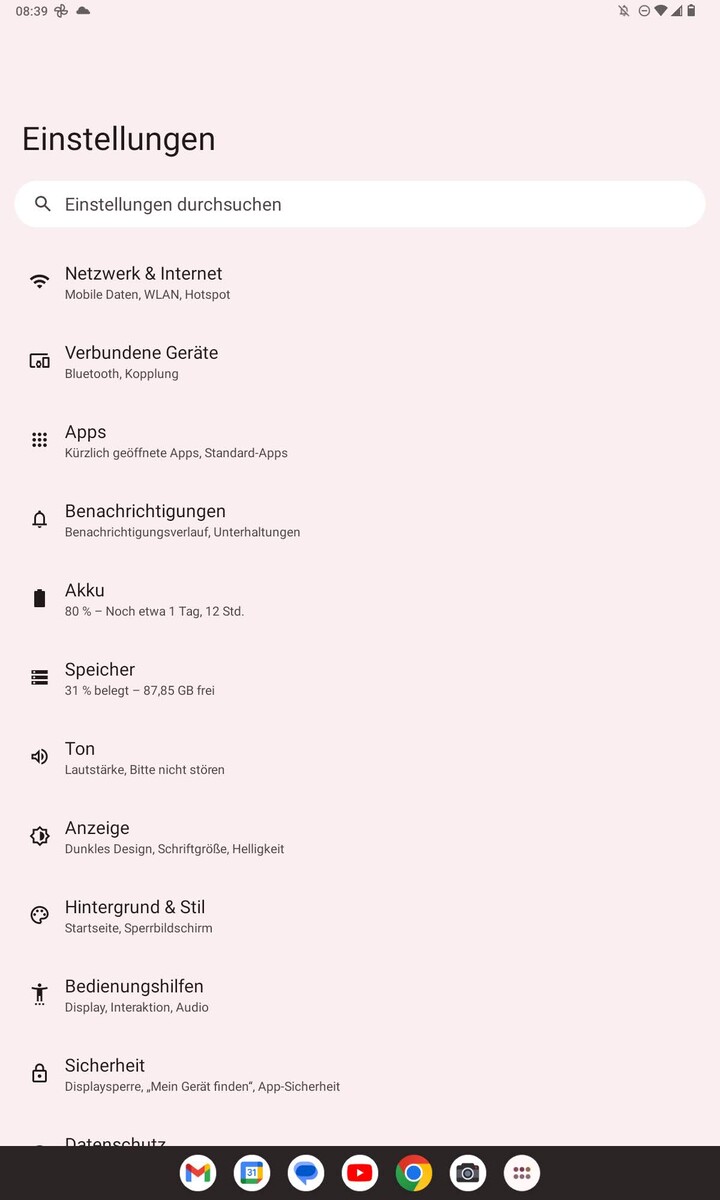The height and width of the screenshot is (1200, 720).
Task: Launch Google Calendar from the taskbar
Action: 252,1173
